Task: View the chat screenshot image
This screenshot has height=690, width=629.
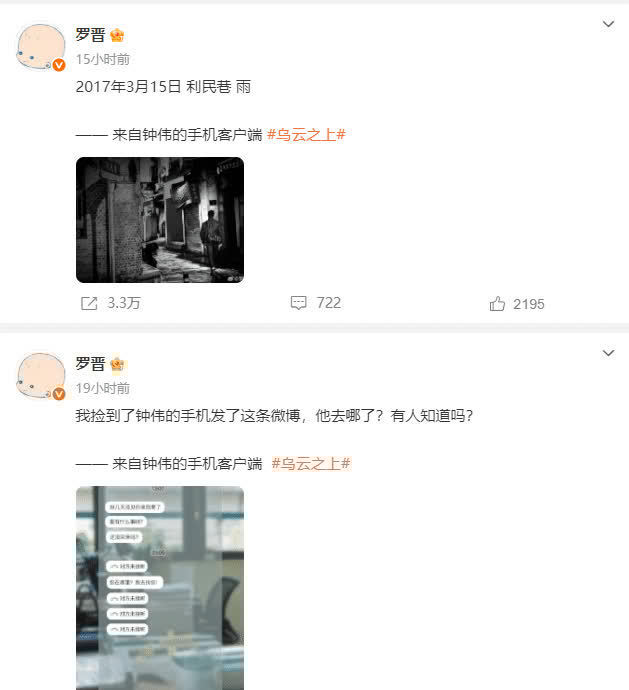Action: pos(160,588)
